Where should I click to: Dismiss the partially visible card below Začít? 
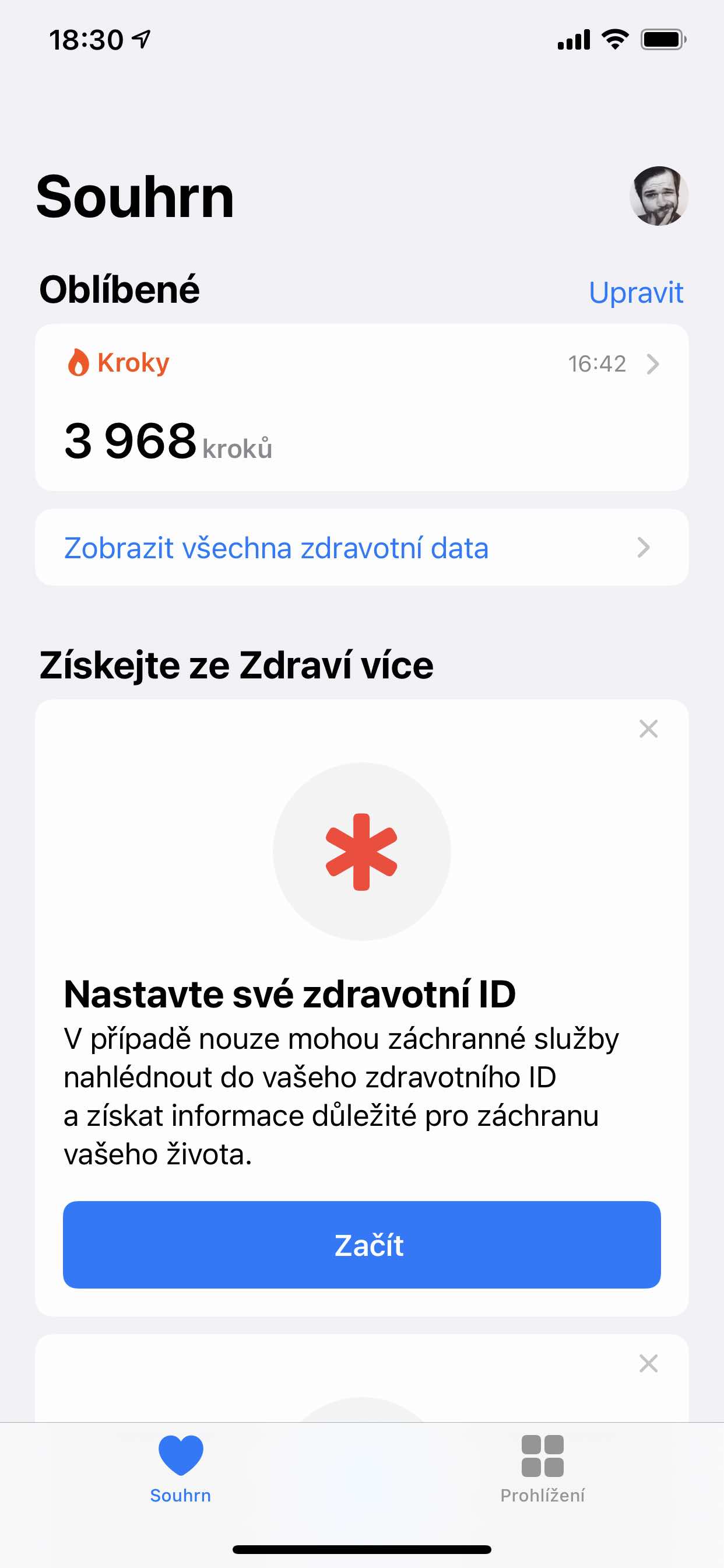648,1363
